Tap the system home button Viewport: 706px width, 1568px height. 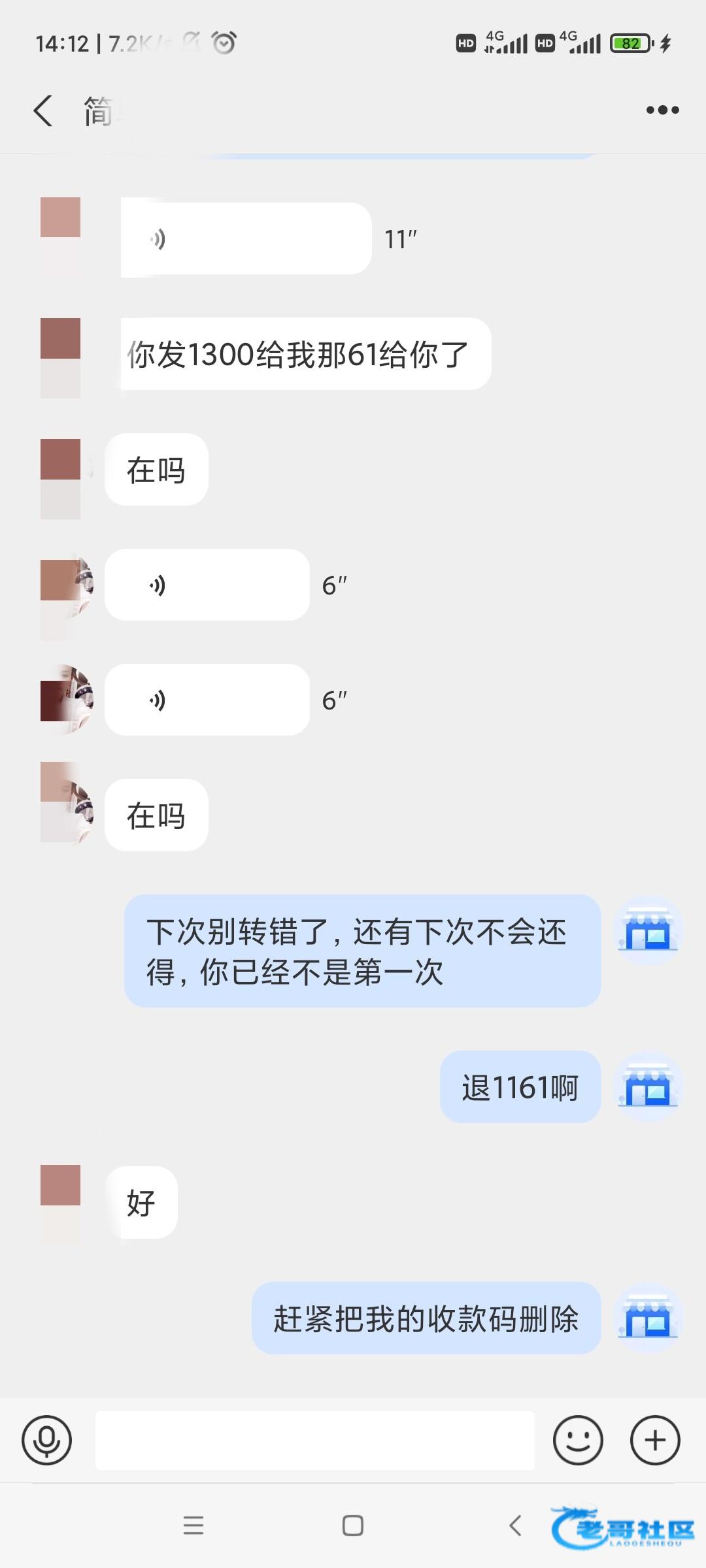[352, 1526]
